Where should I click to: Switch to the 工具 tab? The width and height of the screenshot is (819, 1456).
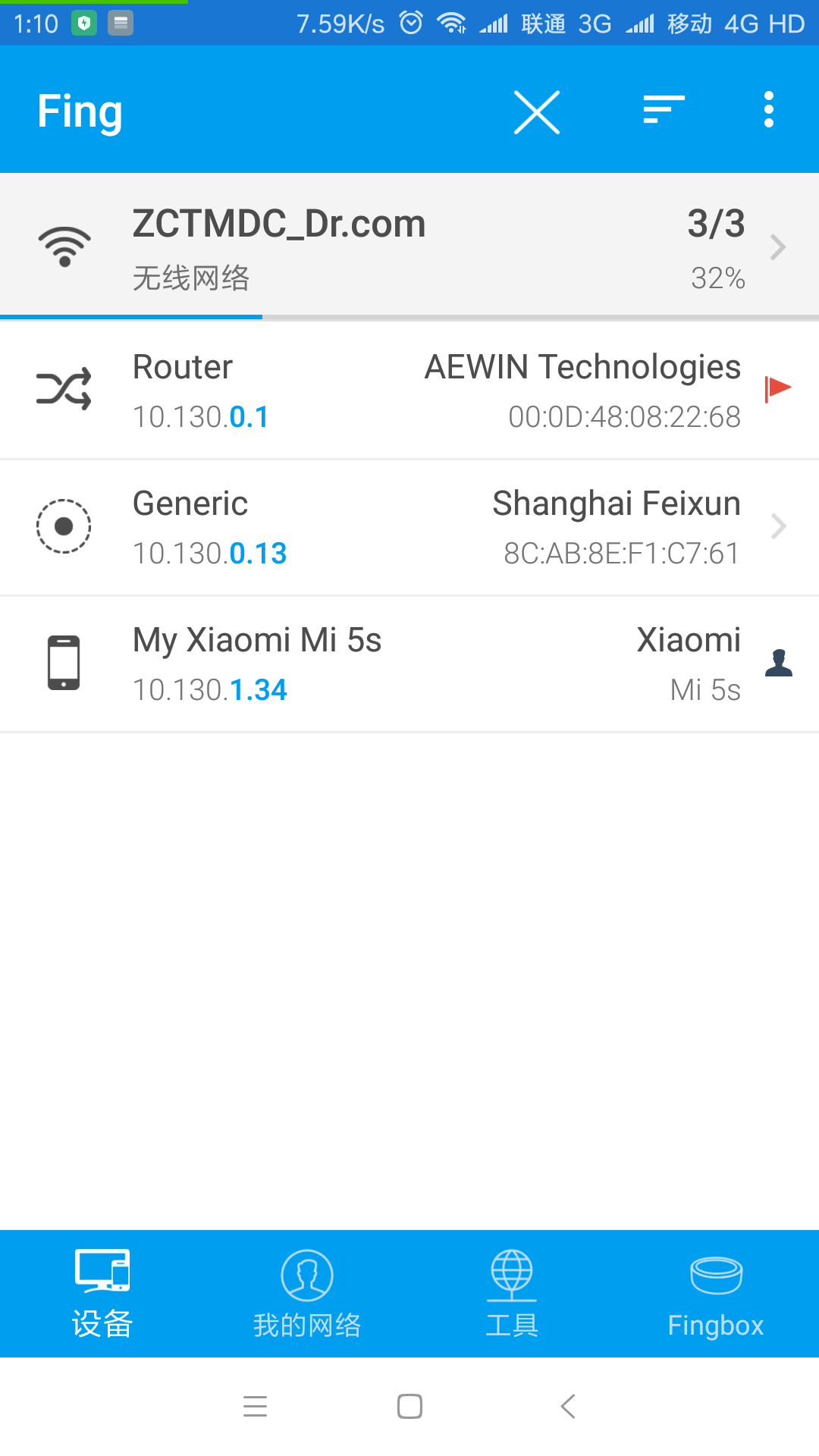[512, 1294]
